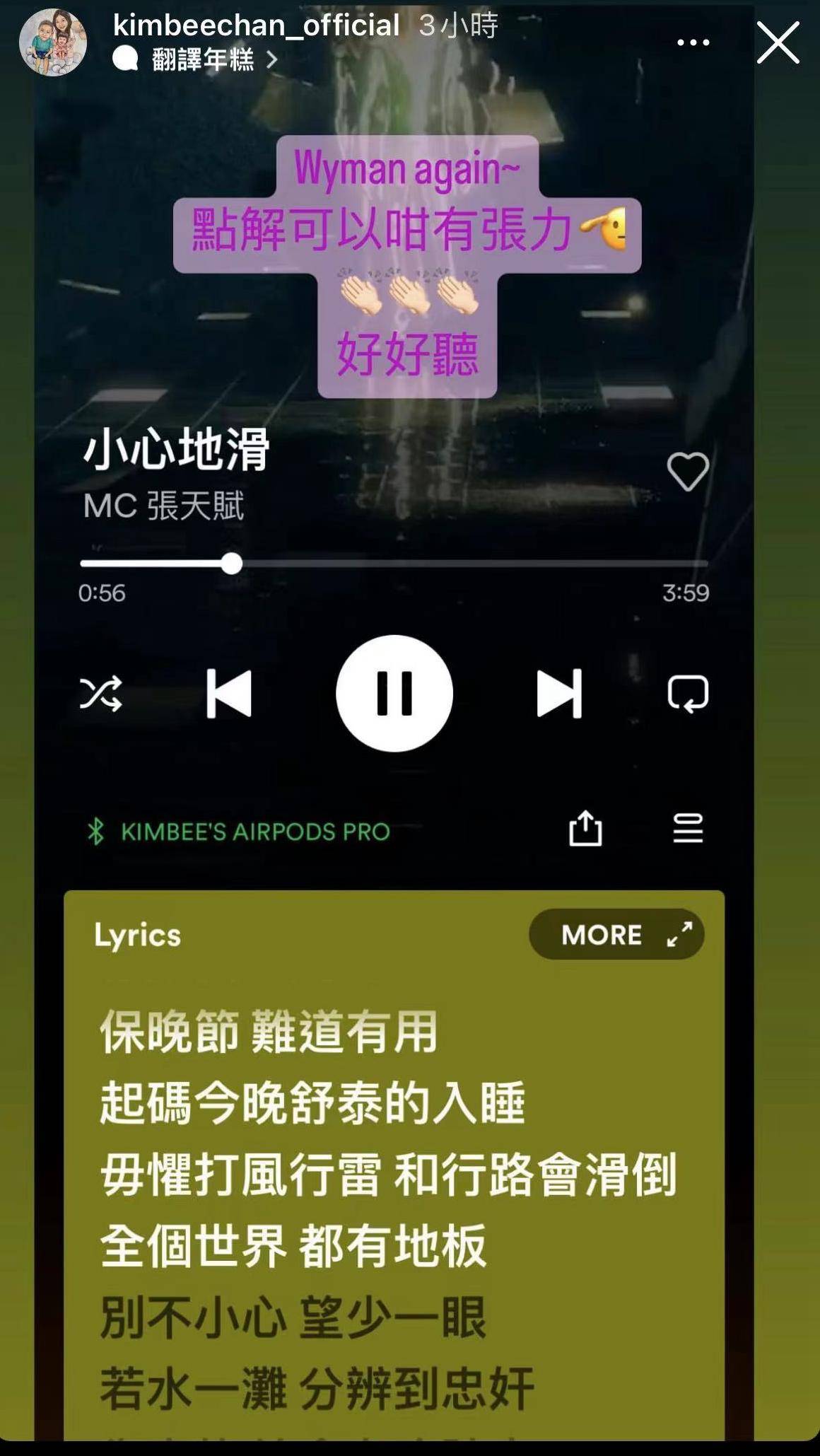Open kimbeechan_official's profile picture
The width and height of the screenshot is (820, 1456).
point(53,42)
